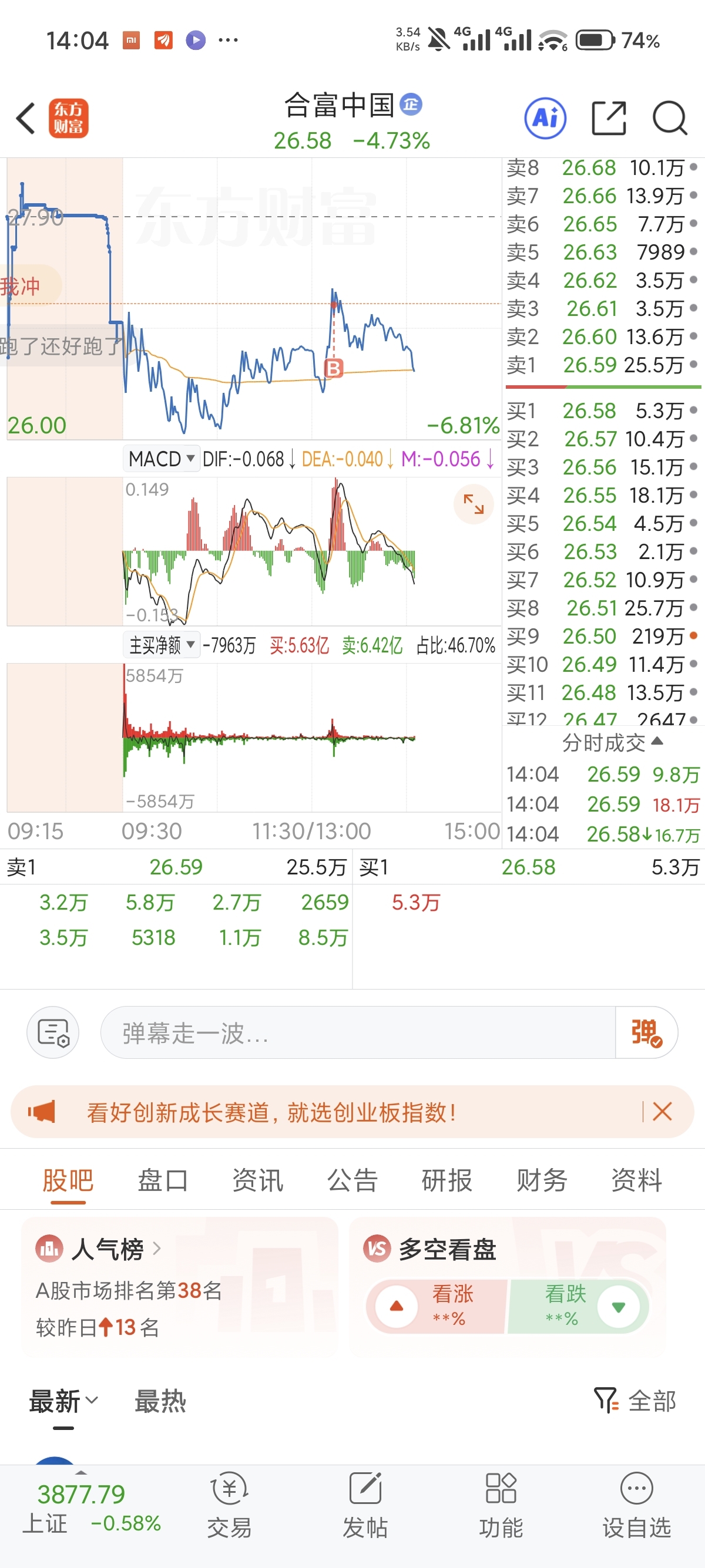
Task: Switch to the 公告 tab
Action: (x=352, y=1180)
